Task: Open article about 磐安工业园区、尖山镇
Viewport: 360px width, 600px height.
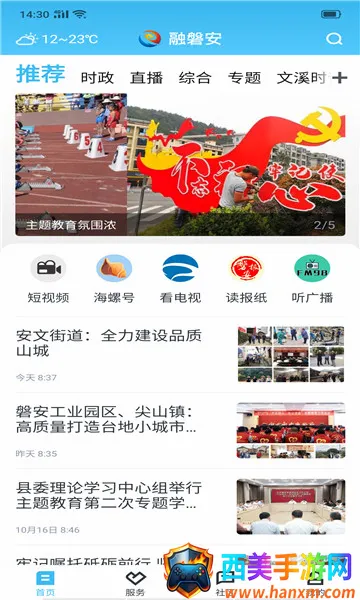Action: (180, 430)
